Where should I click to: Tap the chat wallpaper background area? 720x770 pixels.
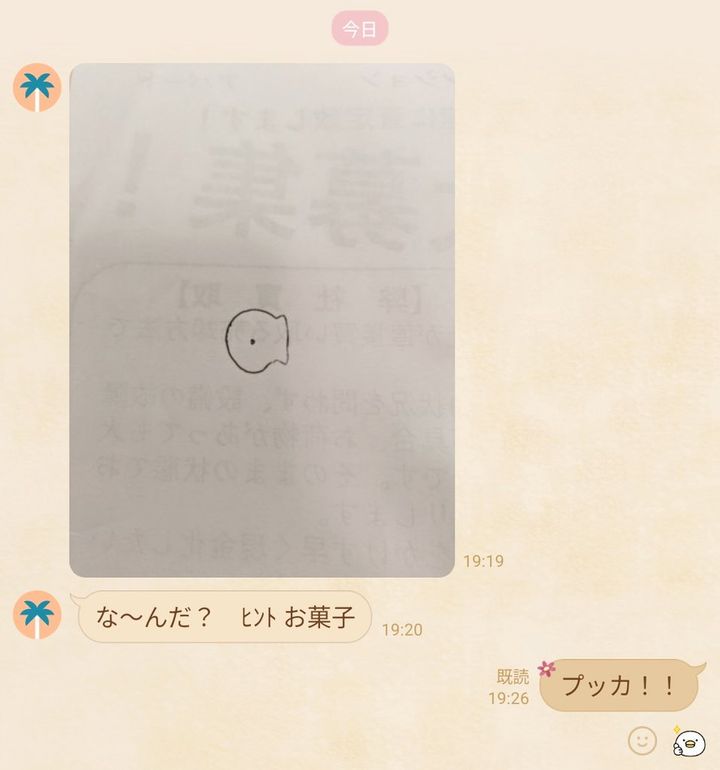pos(600,300)
